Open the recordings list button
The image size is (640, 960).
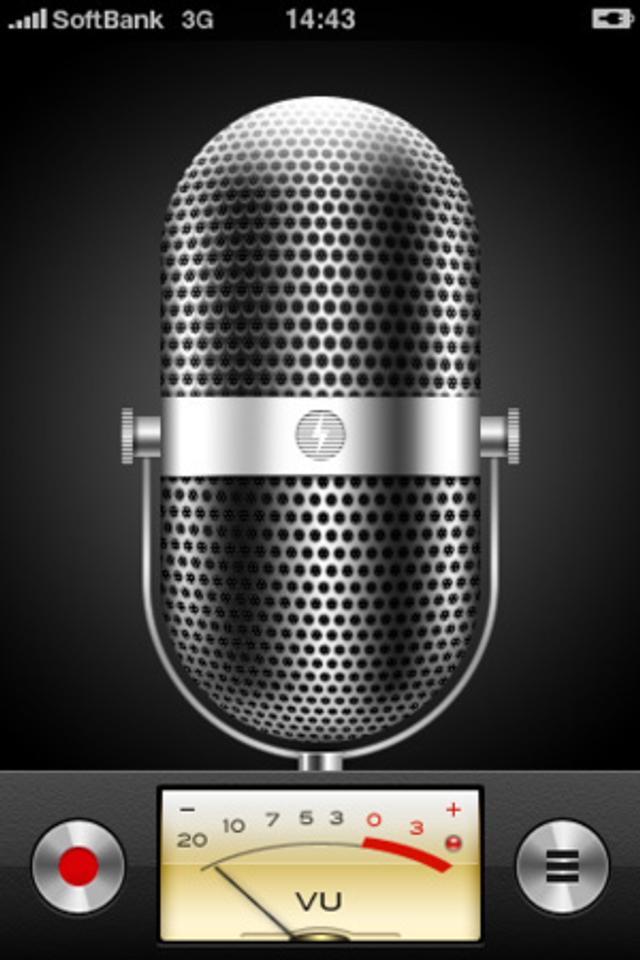[562, 867]
